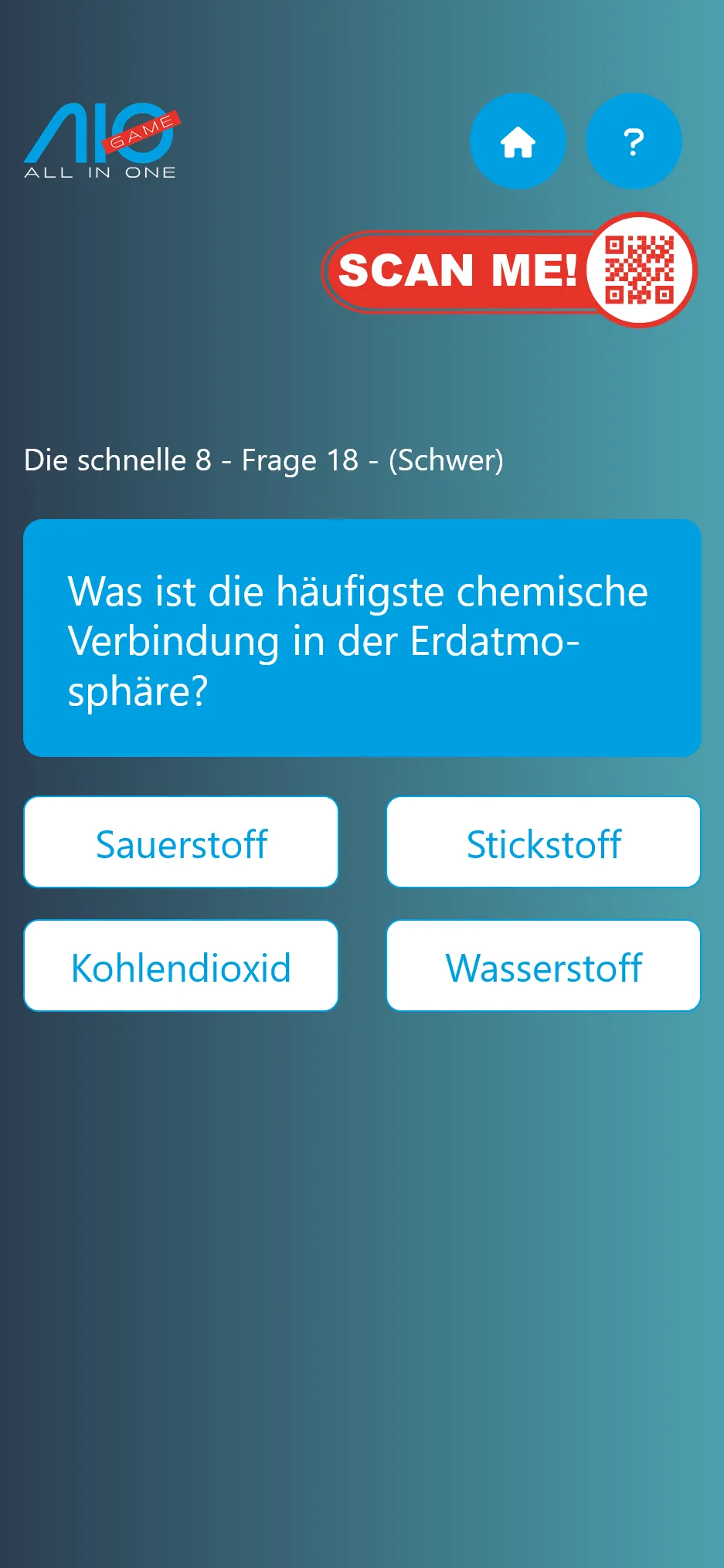Select the Stickstoff answer

coord(543,843)
